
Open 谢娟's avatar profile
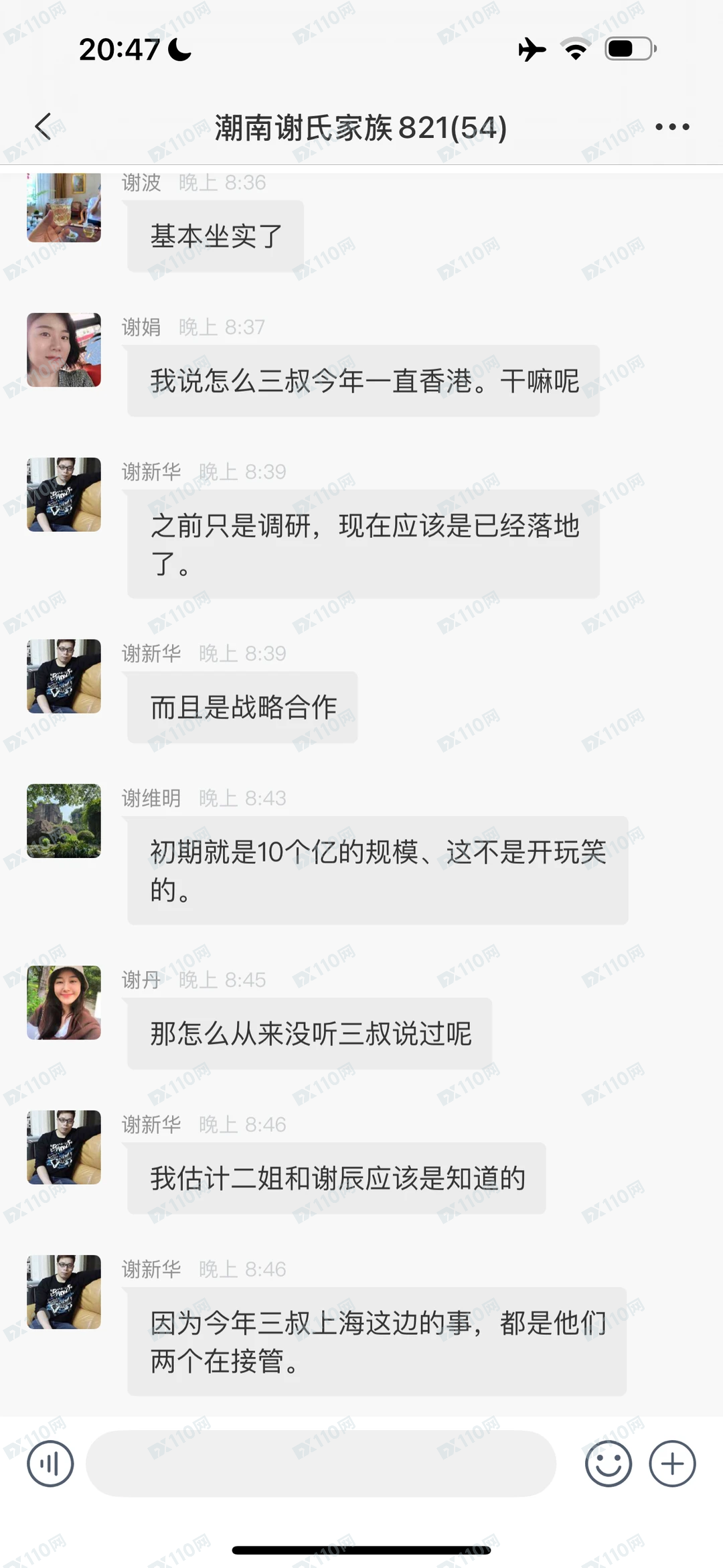pos(64,350)
